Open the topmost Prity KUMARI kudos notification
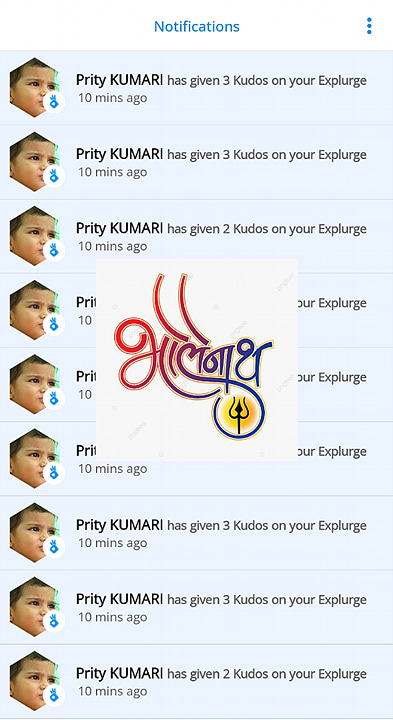 coord(196,87)
